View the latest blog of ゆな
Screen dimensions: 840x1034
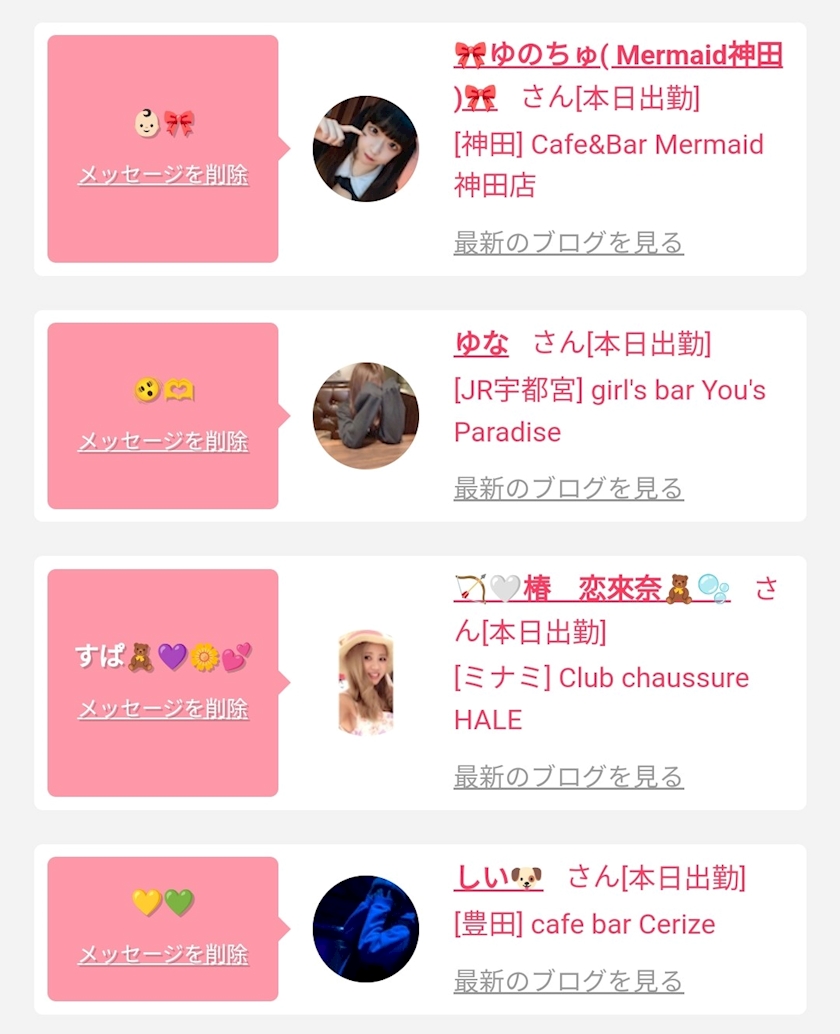(568, 488)
